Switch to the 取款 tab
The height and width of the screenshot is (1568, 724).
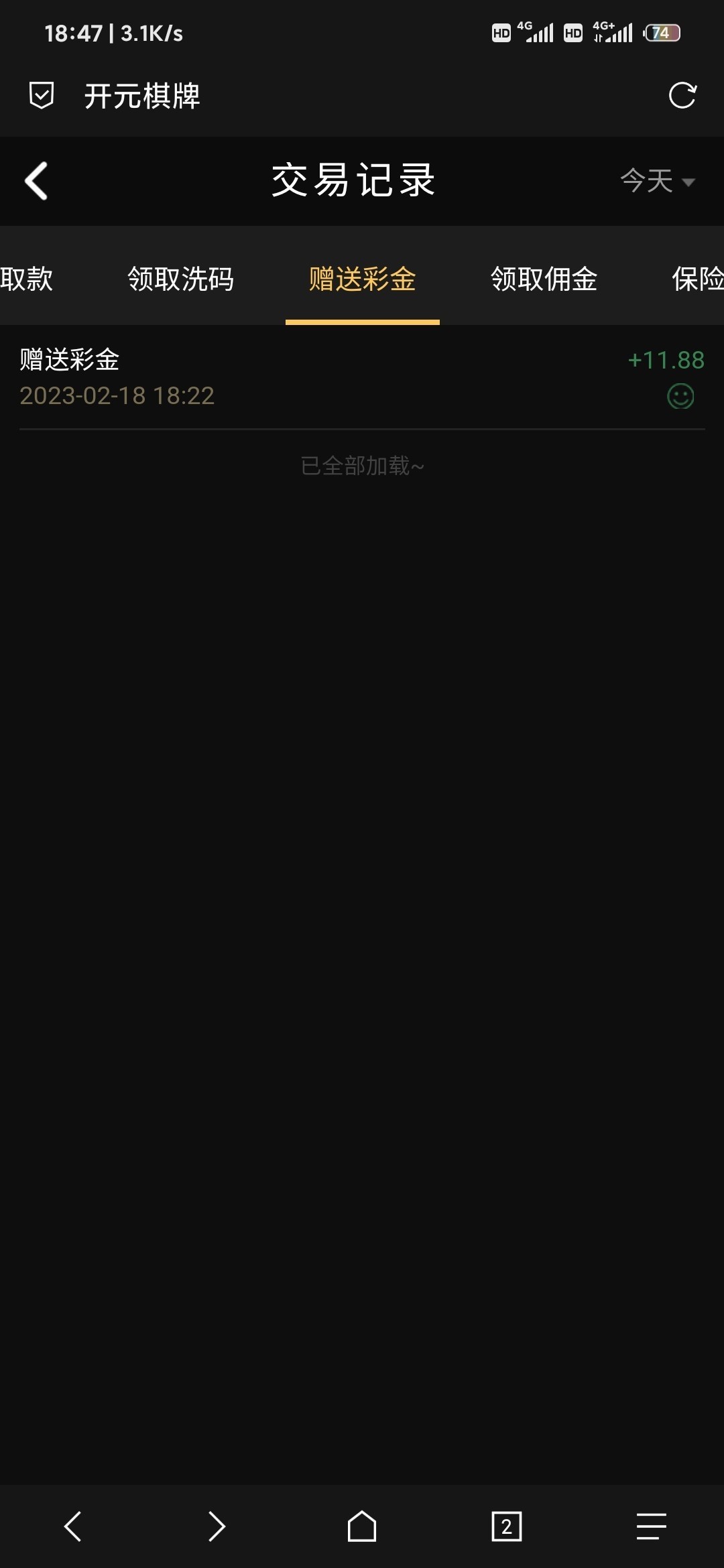tap(27, 279)
